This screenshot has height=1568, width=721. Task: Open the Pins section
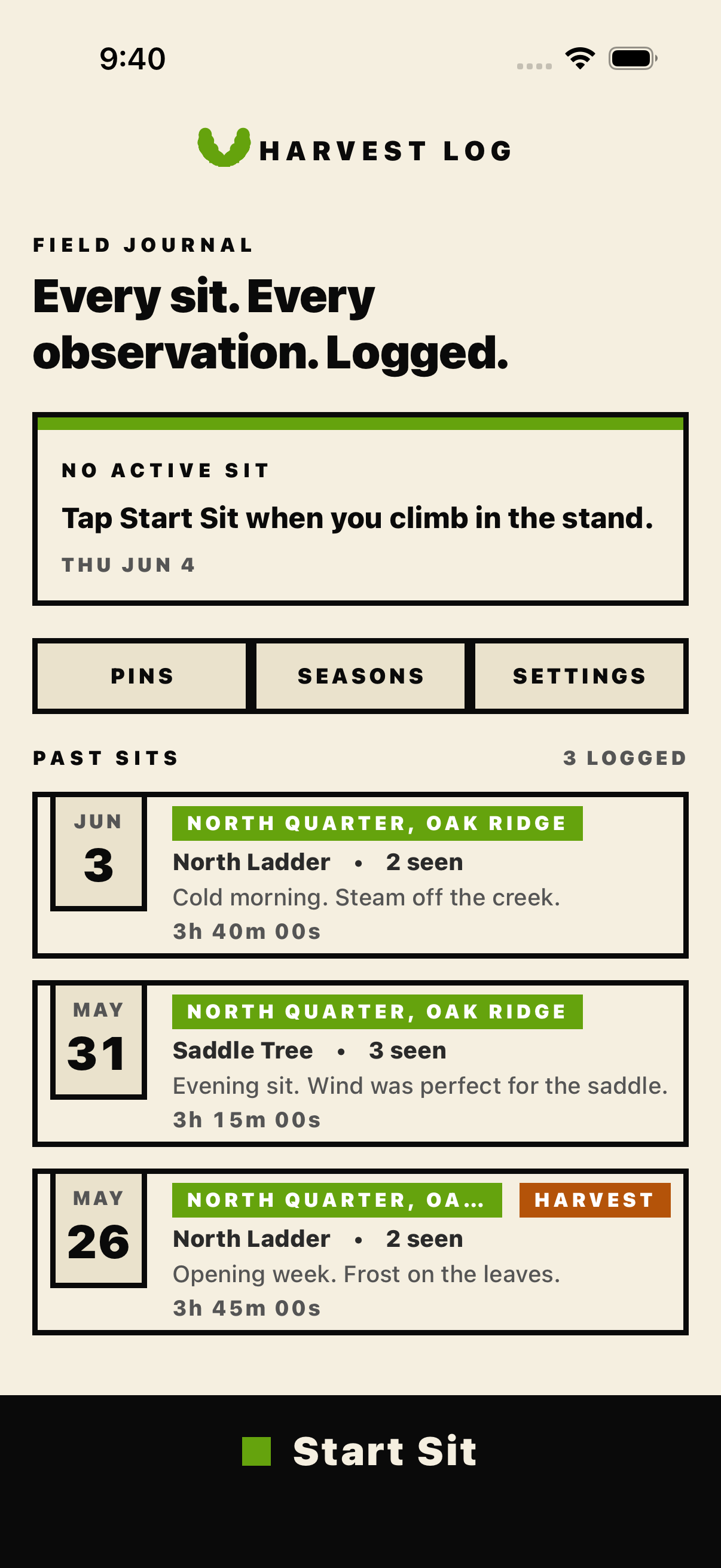coord(142,676)
